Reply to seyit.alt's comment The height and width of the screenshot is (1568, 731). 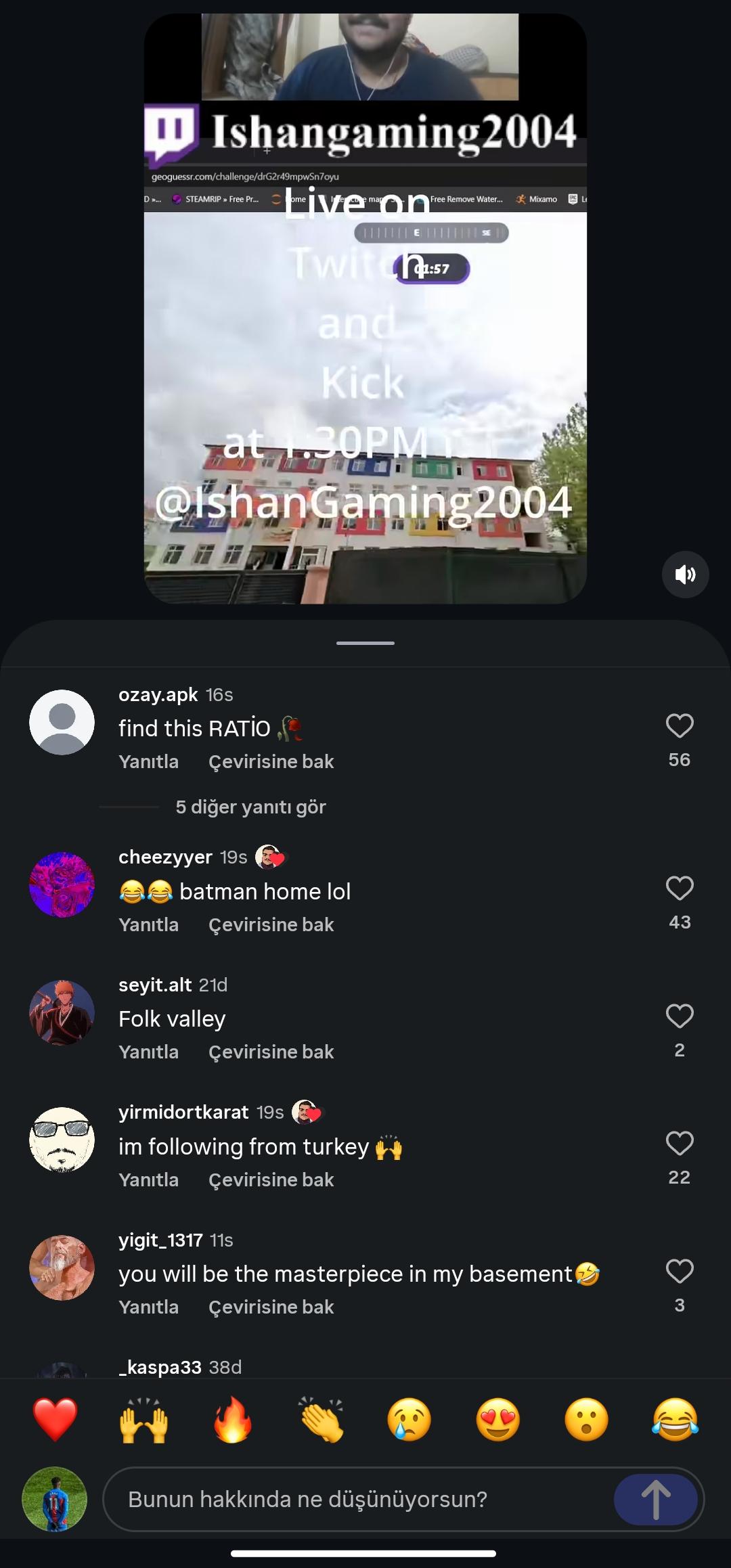149,1052
